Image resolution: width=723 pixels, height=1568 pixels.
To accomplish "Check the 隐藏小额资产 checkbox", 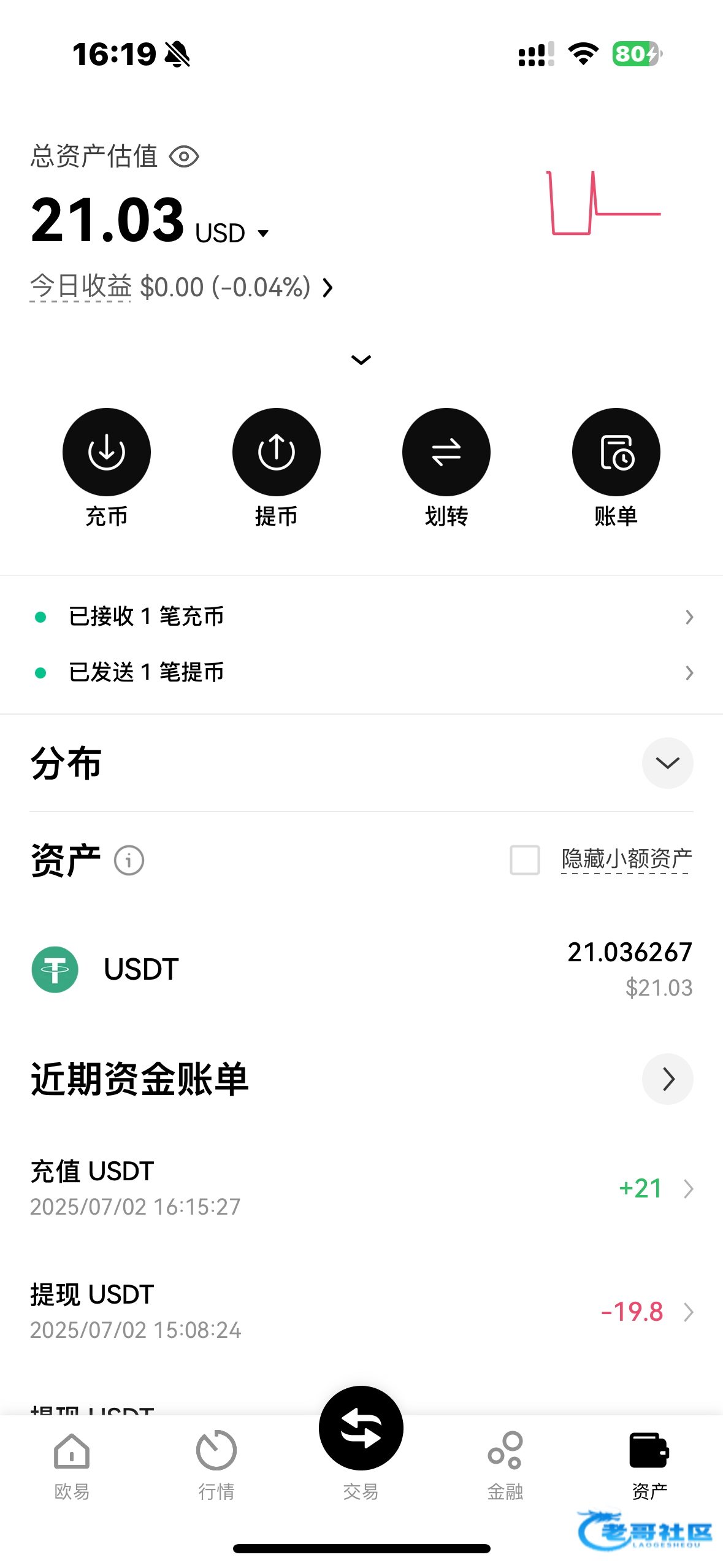I will coord(525,859).
